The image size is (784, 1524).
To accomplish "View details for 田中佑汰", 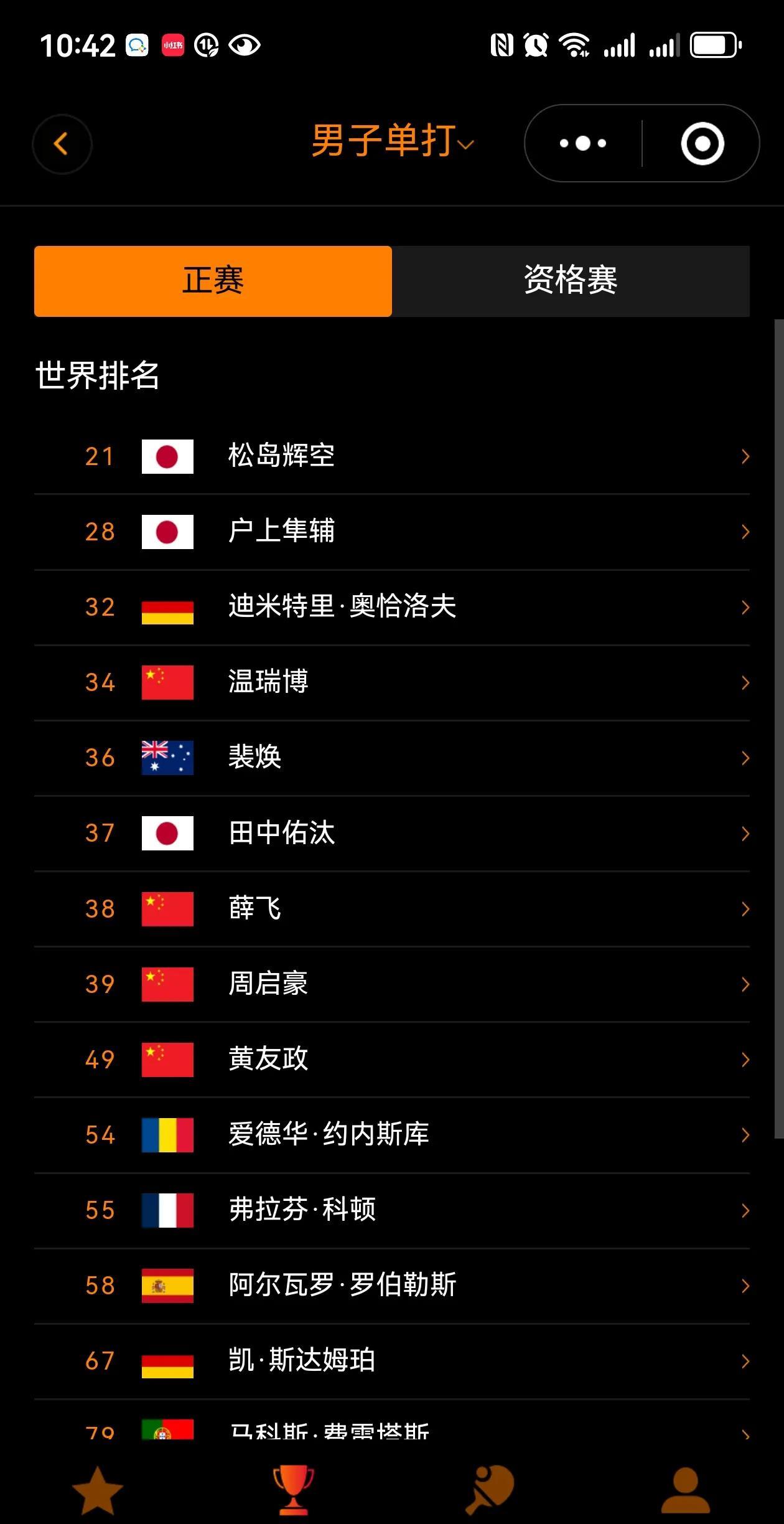I will click(392, 833).
